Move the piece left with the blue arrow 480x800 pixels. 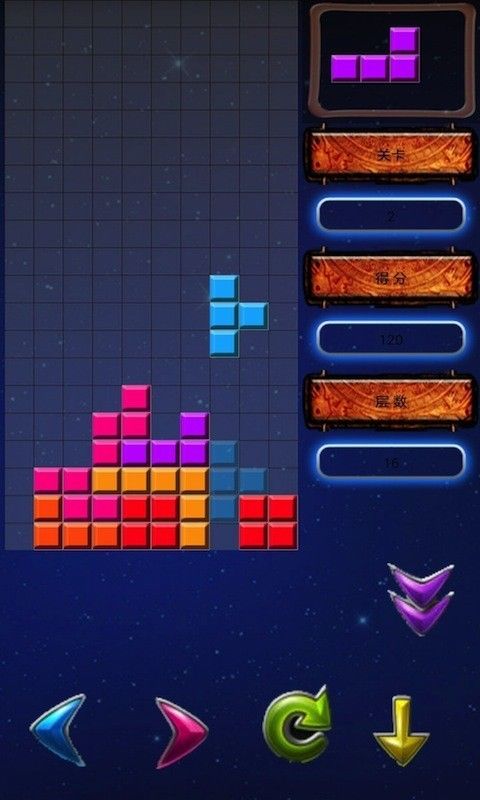tap(58, 730)
